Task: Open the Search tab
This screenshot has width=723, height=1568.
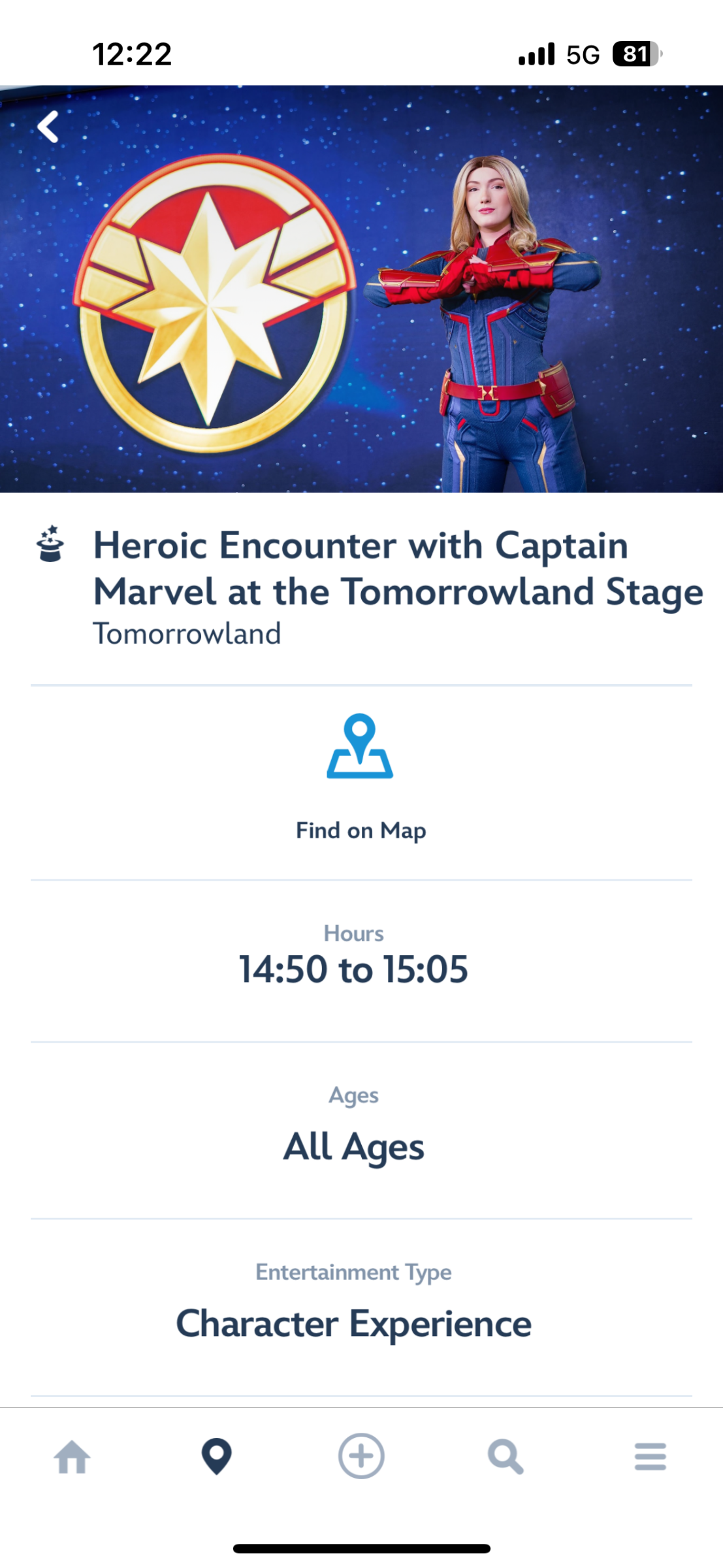Action: pos(506,1457)
